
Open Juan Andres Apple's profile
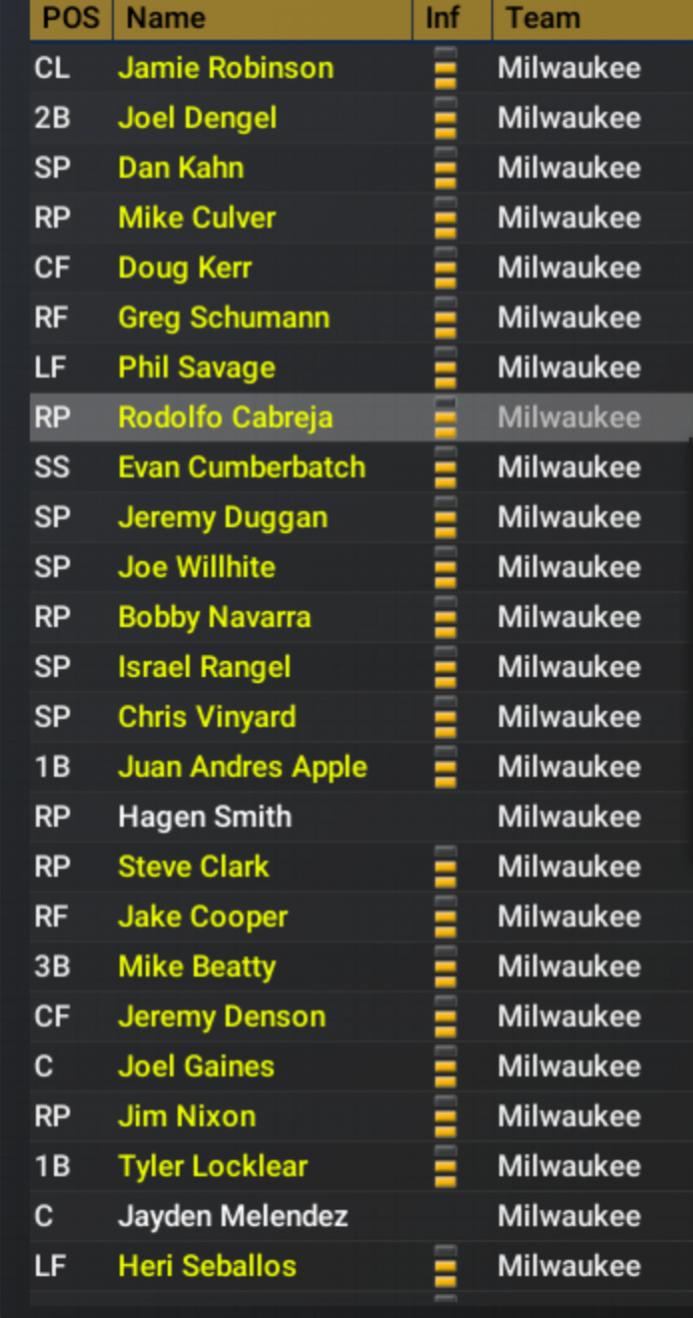[243, 767]
